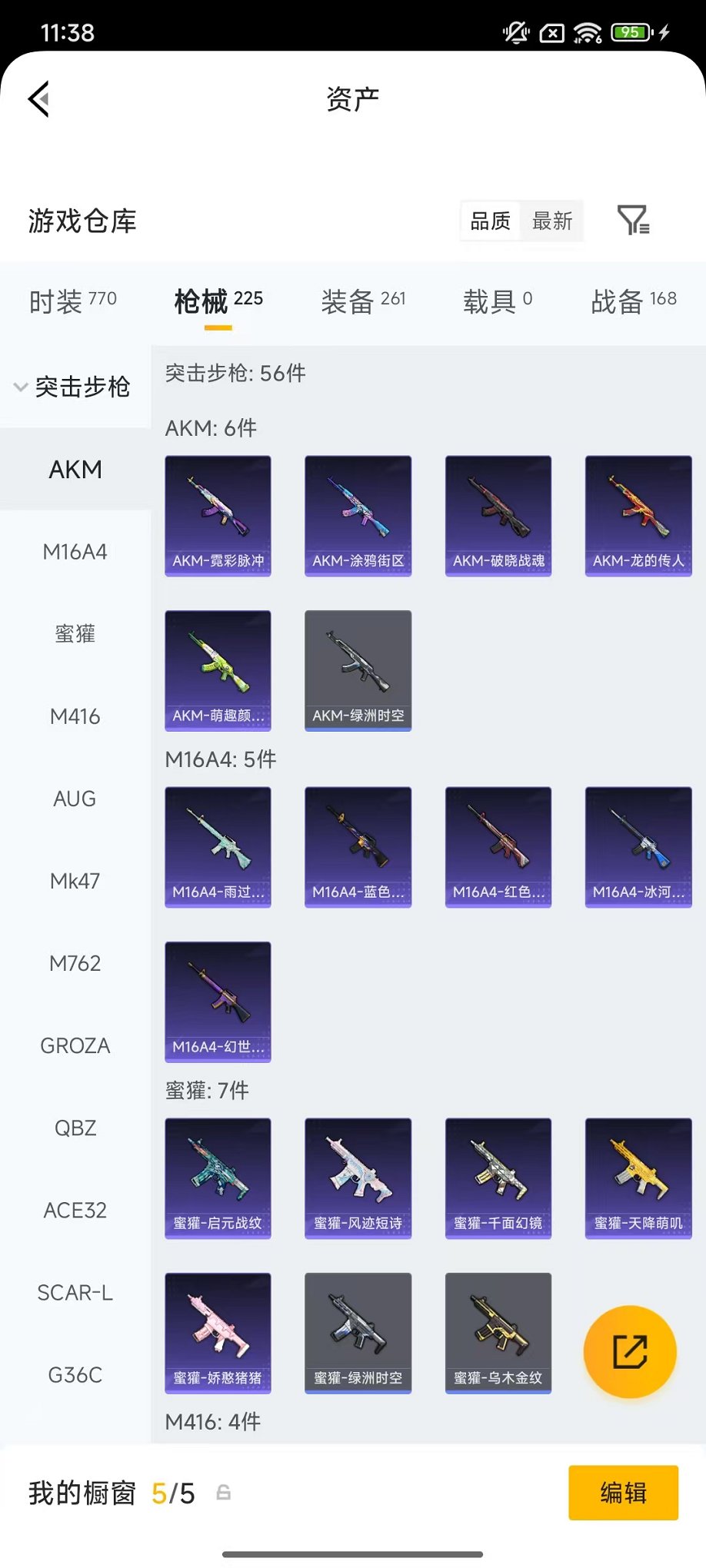The width and height of the screenshot is (706, 1568).
Task: Tap the orange floating share button
Action: (630, 1352)
